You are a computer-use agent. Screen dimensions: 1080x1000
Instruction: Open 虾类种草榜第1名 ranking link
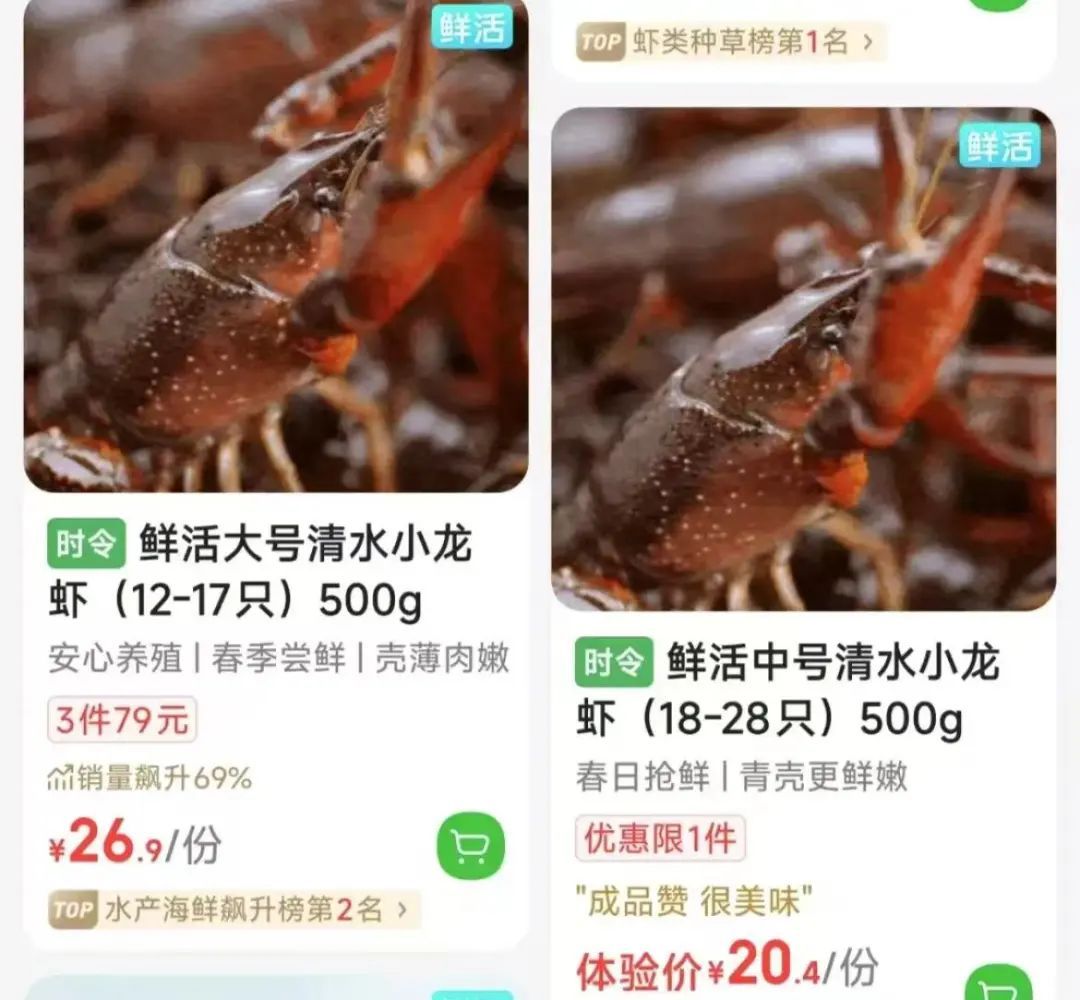click(730, 42)
